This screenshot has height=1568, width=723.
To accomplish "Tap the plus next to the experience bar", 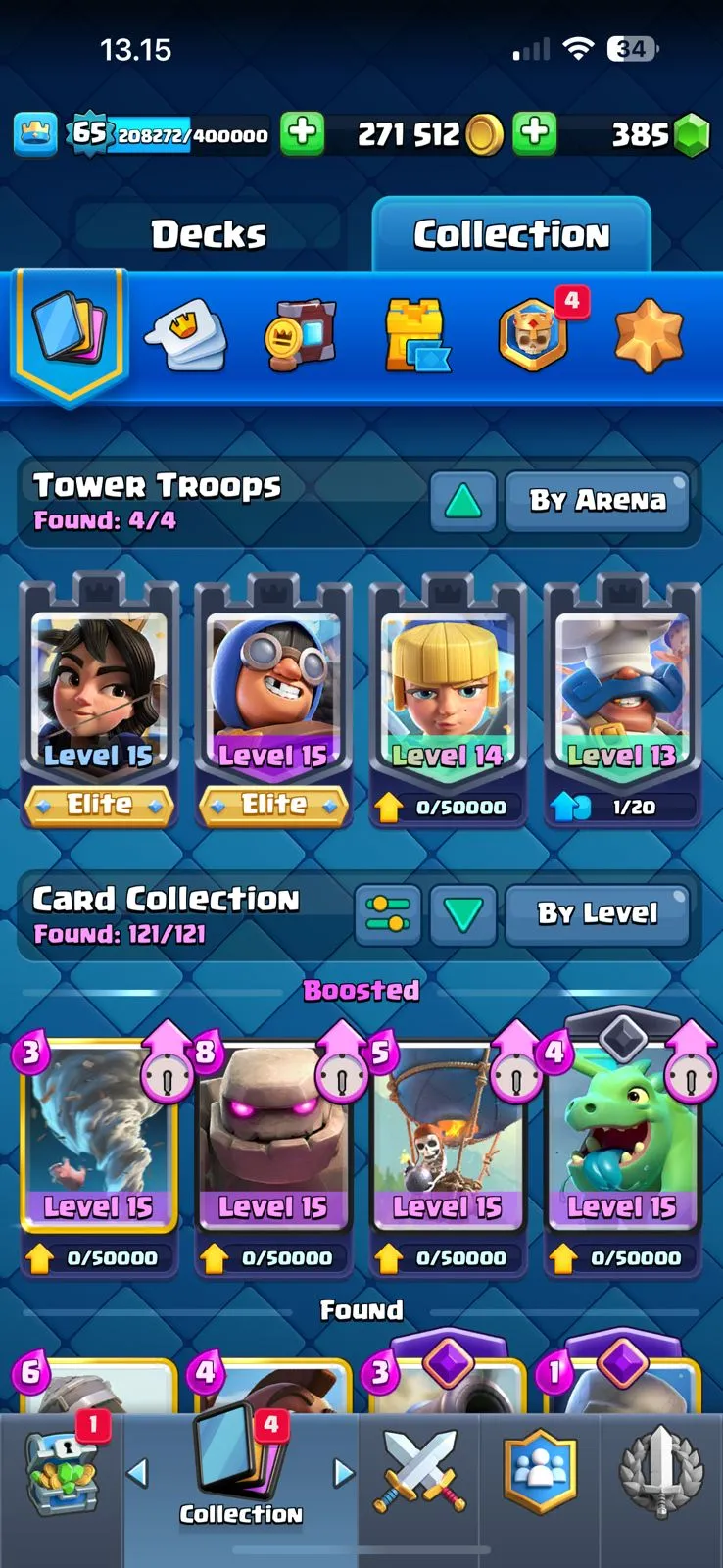I will click(303, 133).
